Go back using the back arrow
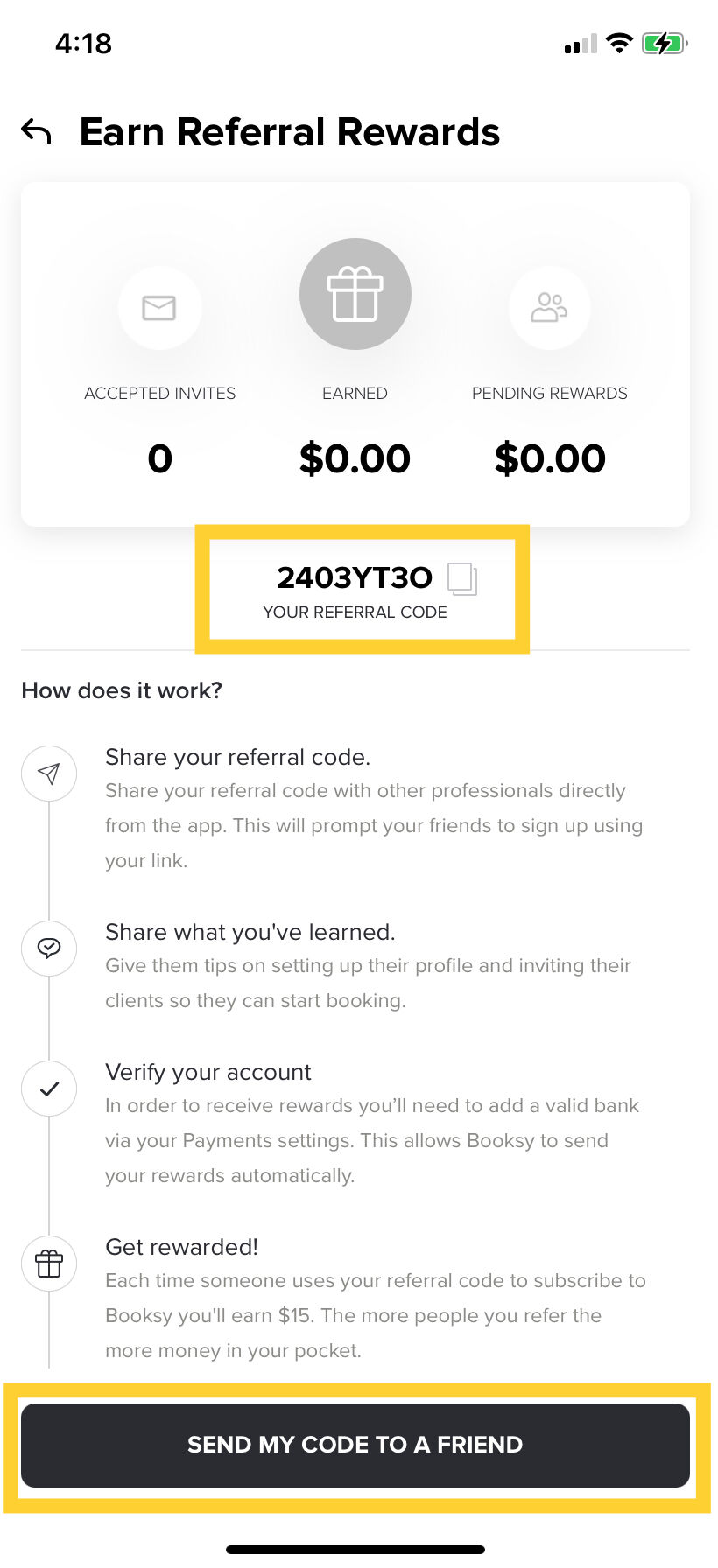The width and height of the screenshot is (718, 1568). [x=37, y=132]
